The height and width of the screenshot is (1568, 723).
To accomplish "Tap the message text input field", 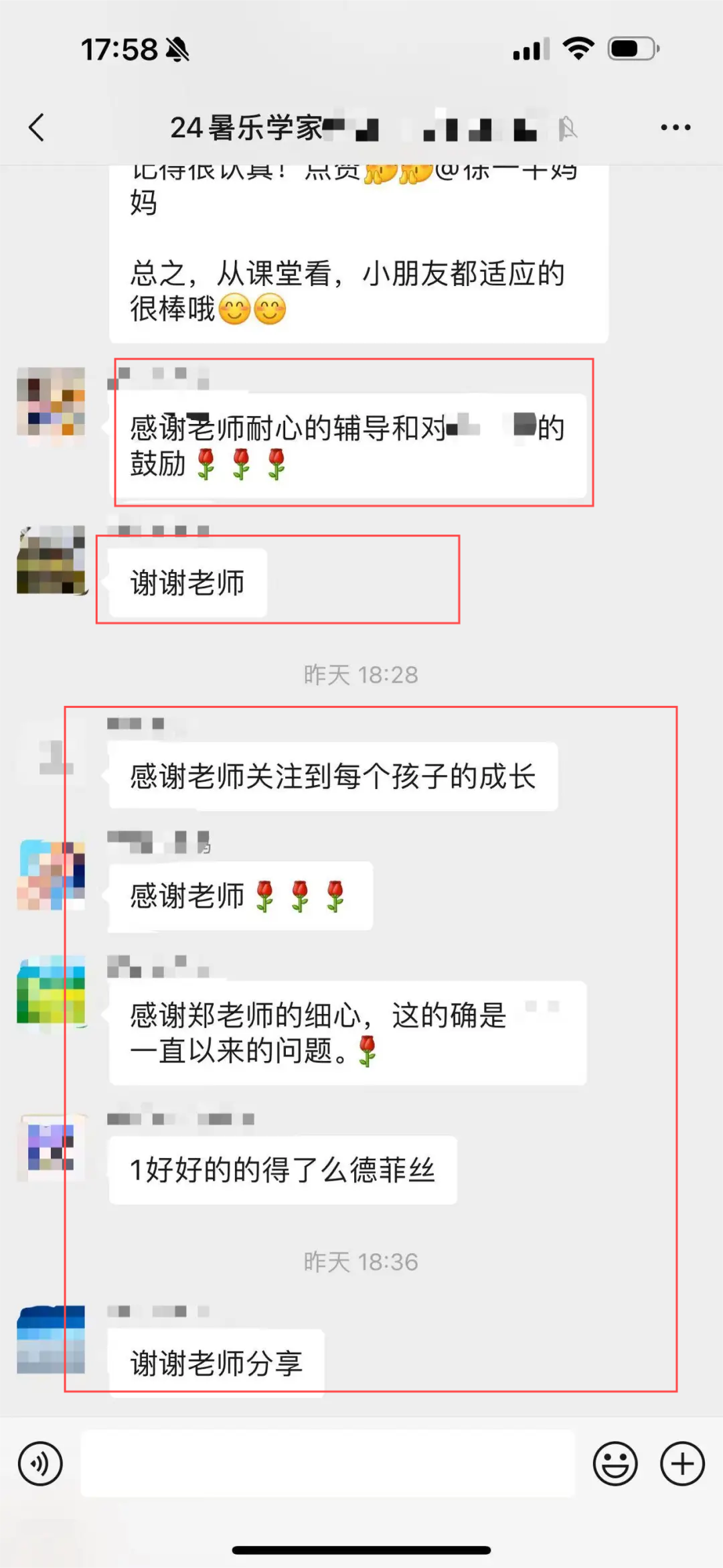I will (328, 1464).
